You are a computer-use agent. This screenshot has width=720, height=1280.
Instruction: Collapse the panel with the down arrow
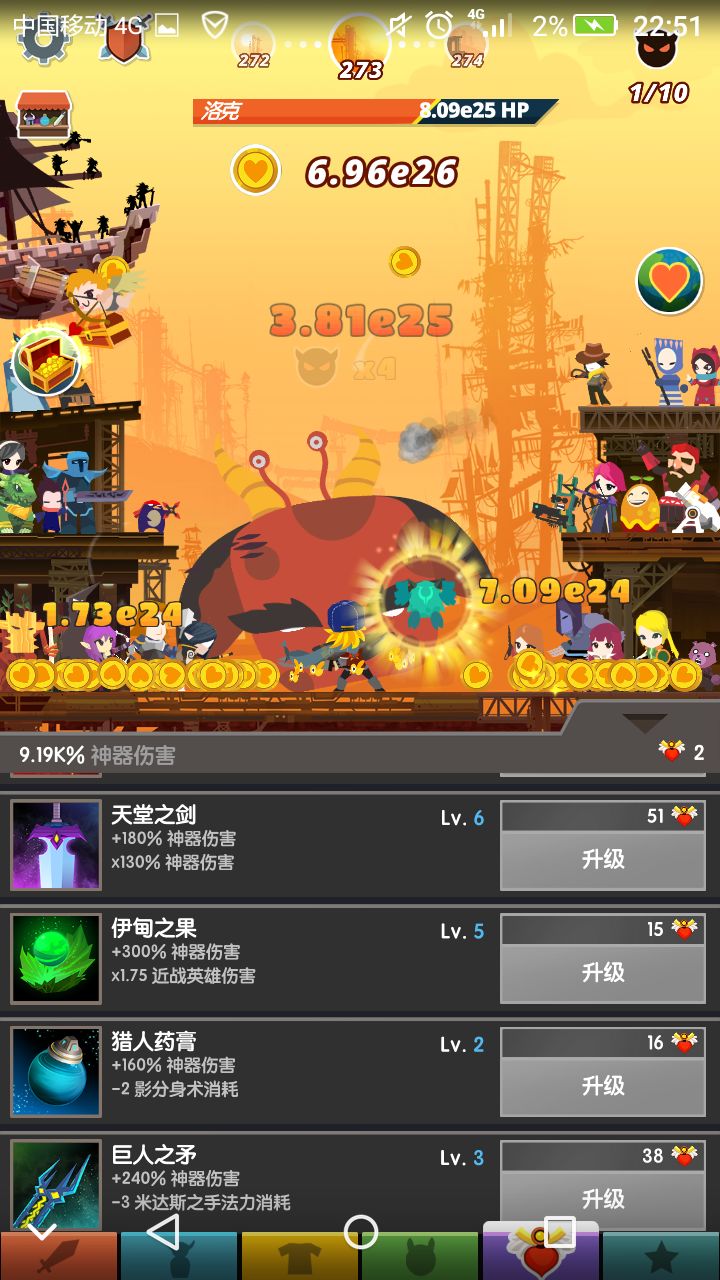point(645,721)
